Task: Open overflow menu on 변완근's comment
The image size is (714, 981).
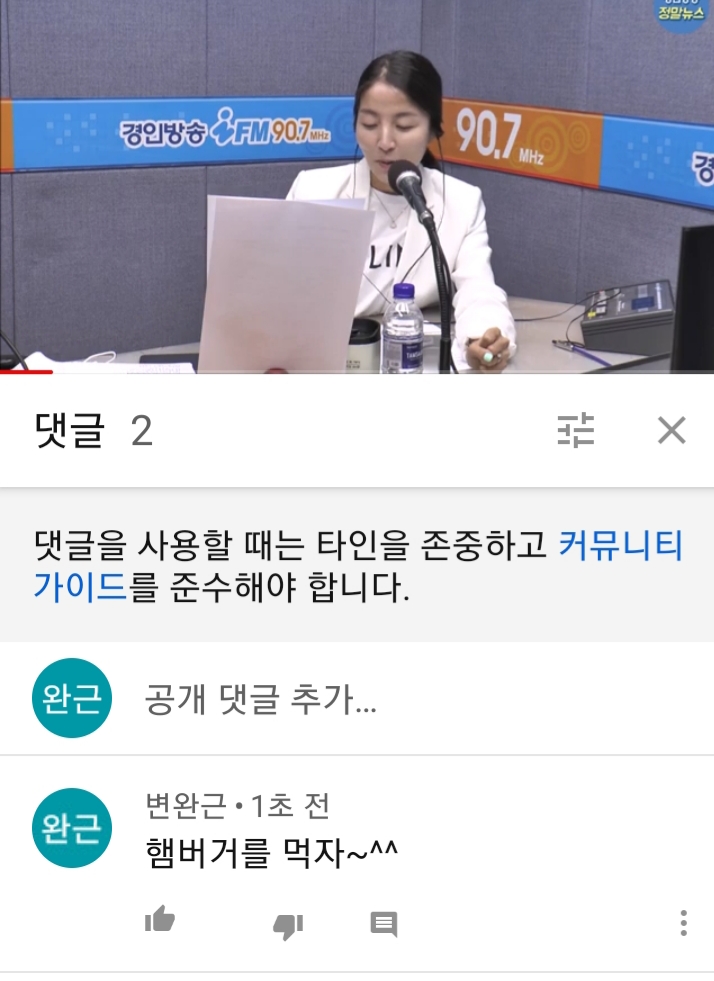Action: (683, 922)
